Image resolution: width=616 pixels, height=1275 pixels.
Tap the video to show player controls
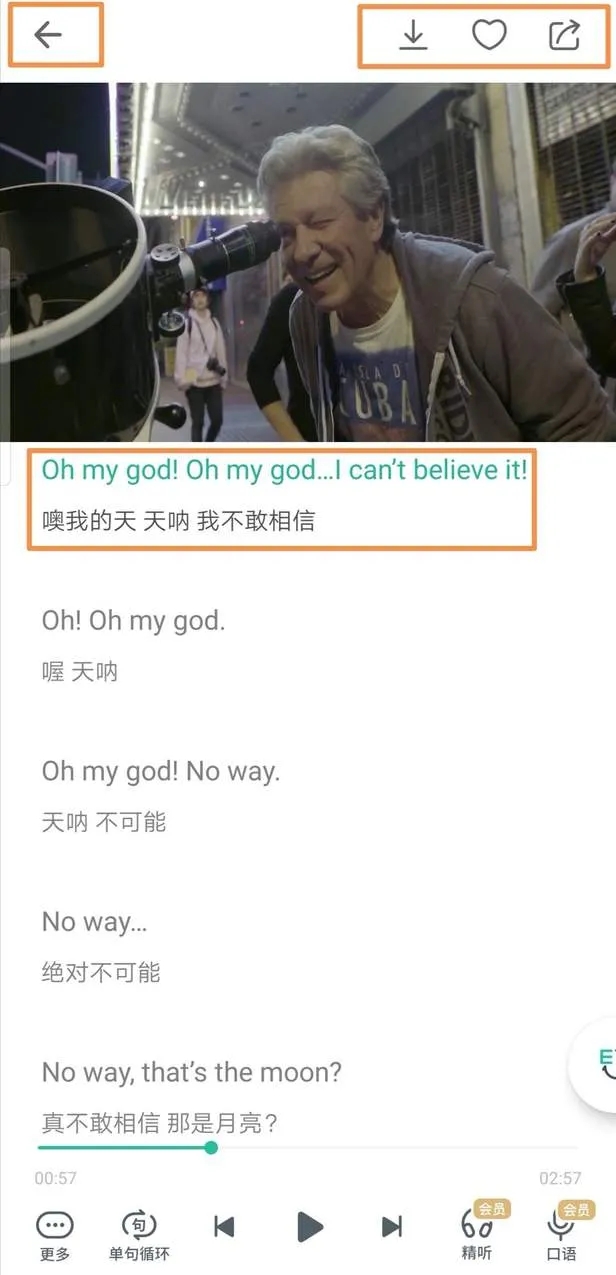tap(308, 262)
